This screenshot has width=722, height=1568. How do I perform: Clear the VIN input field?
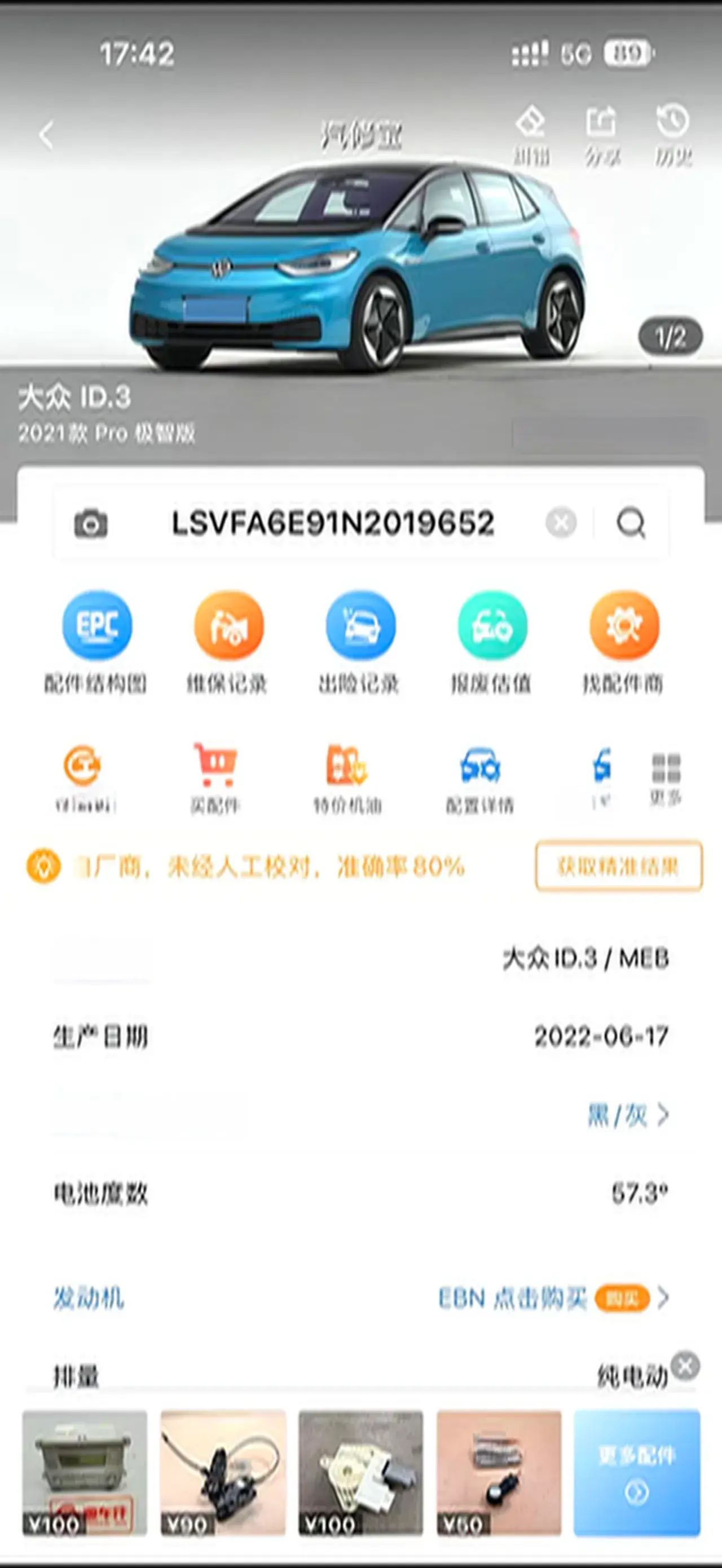(x=561, y=523)
